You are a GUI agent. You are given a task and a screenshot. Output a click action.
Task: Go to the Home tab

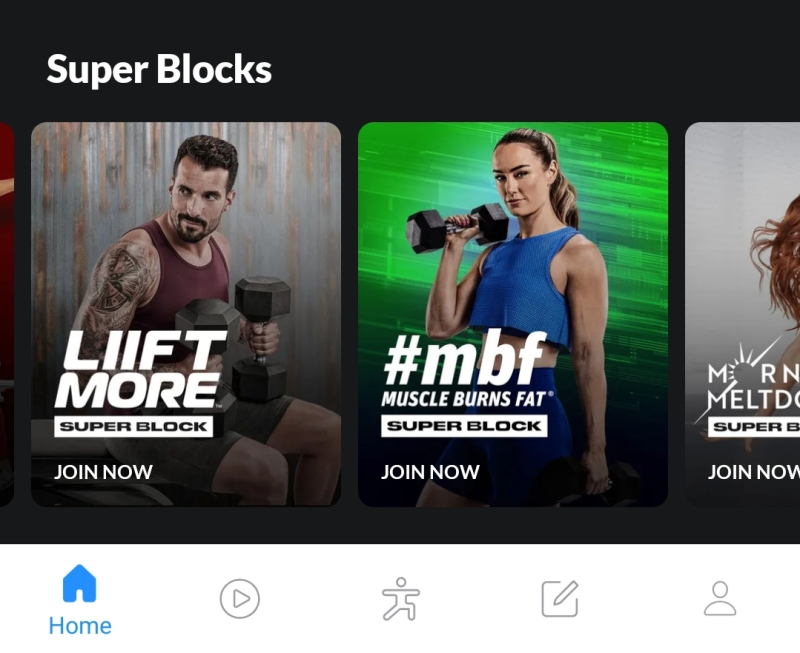click(x=80, y=600)
